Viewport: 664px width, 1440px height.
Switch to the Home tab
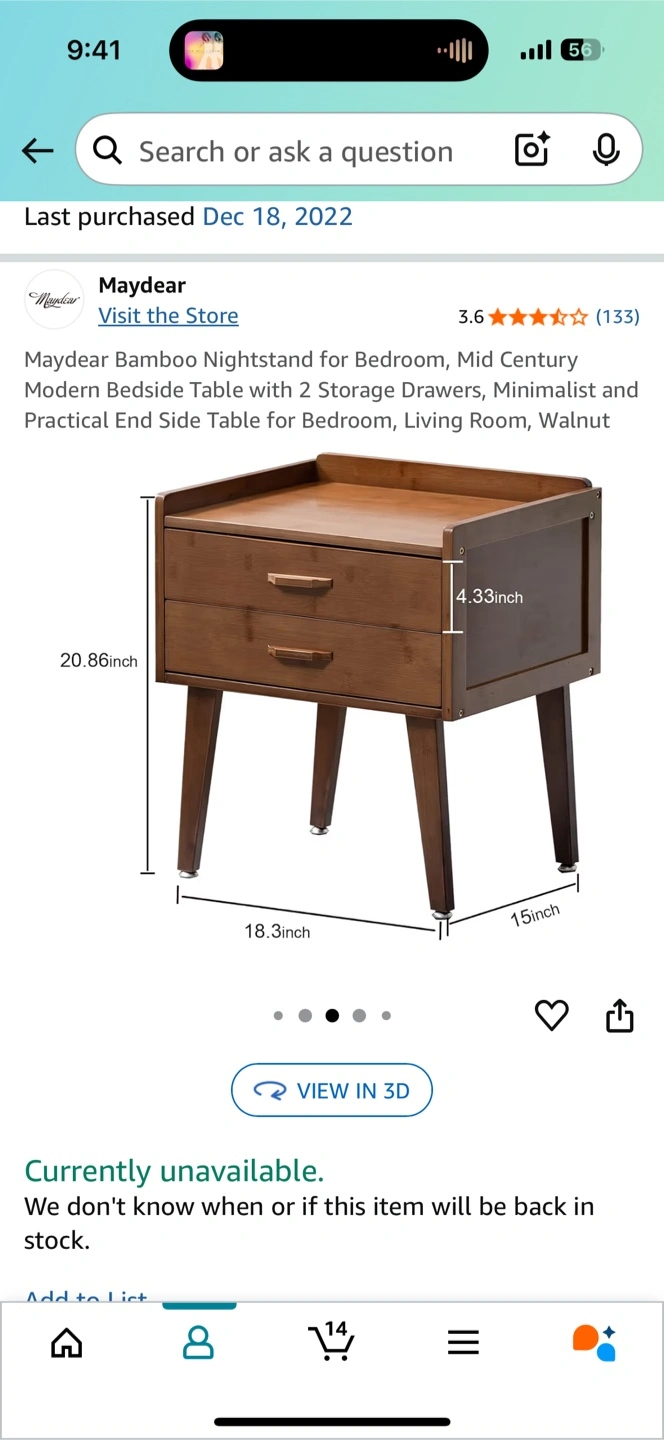click(66, 1342)
